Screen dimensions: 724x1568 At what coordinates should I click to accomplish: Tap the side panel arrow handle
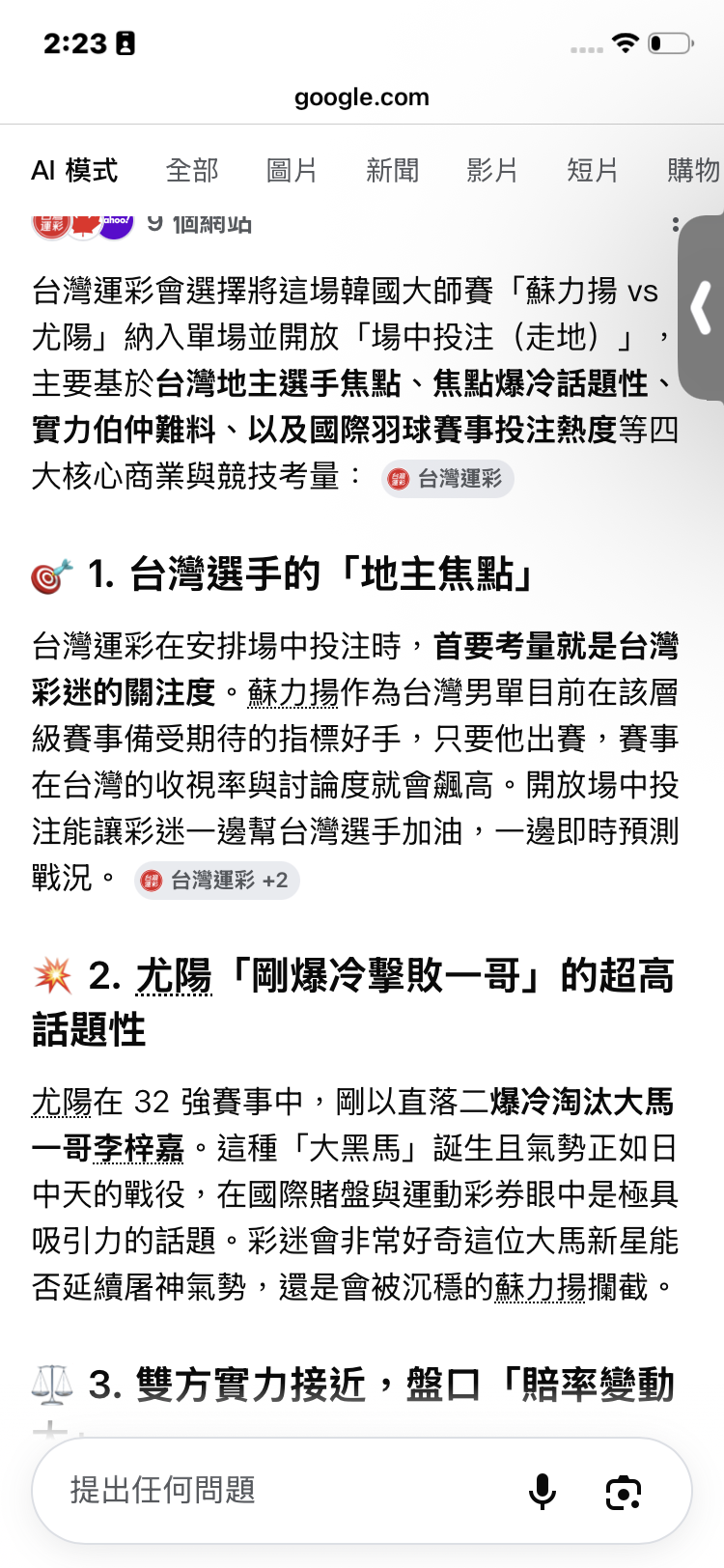pyautogui.click(x=702, y=309)
